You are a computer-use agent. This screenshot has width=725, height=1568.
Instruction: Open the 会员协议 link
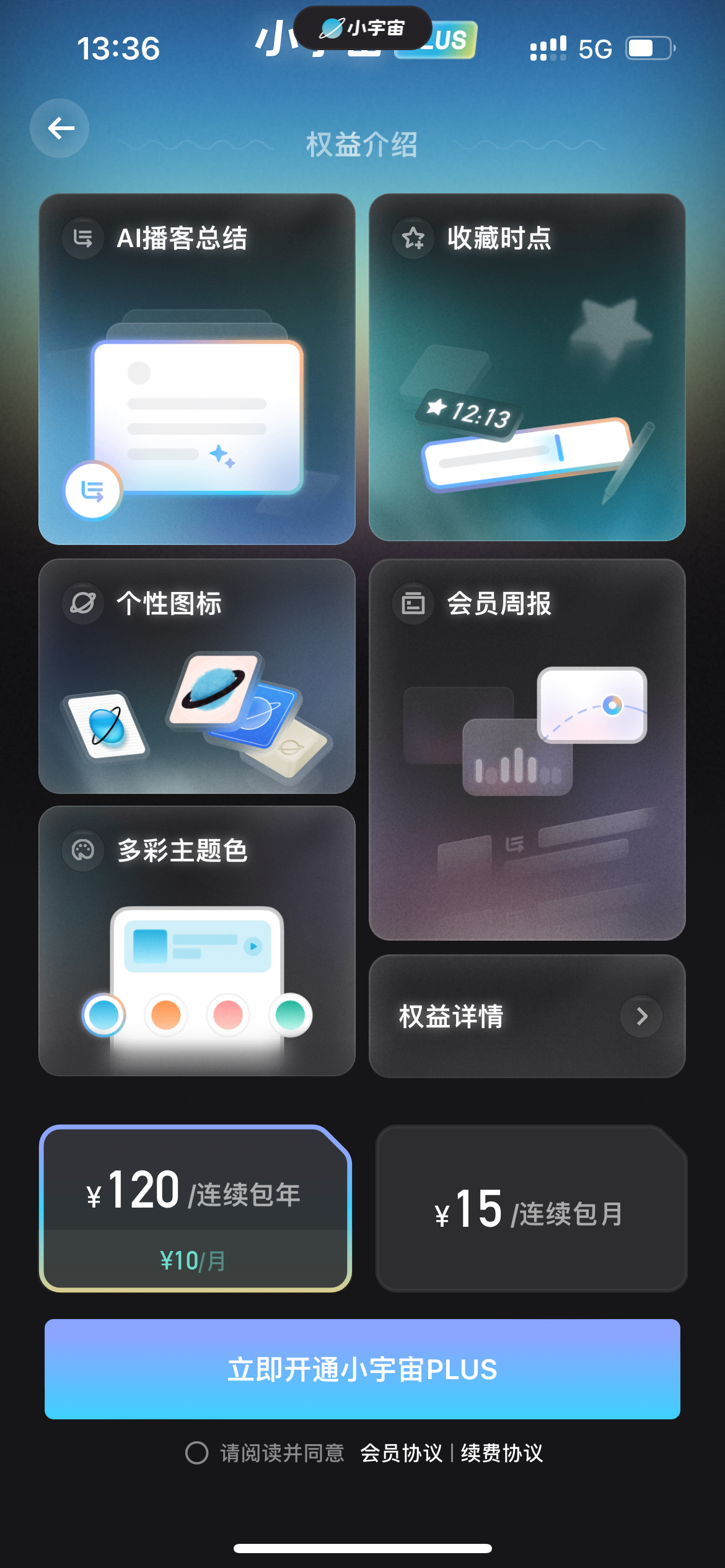tap(402, 1453)
